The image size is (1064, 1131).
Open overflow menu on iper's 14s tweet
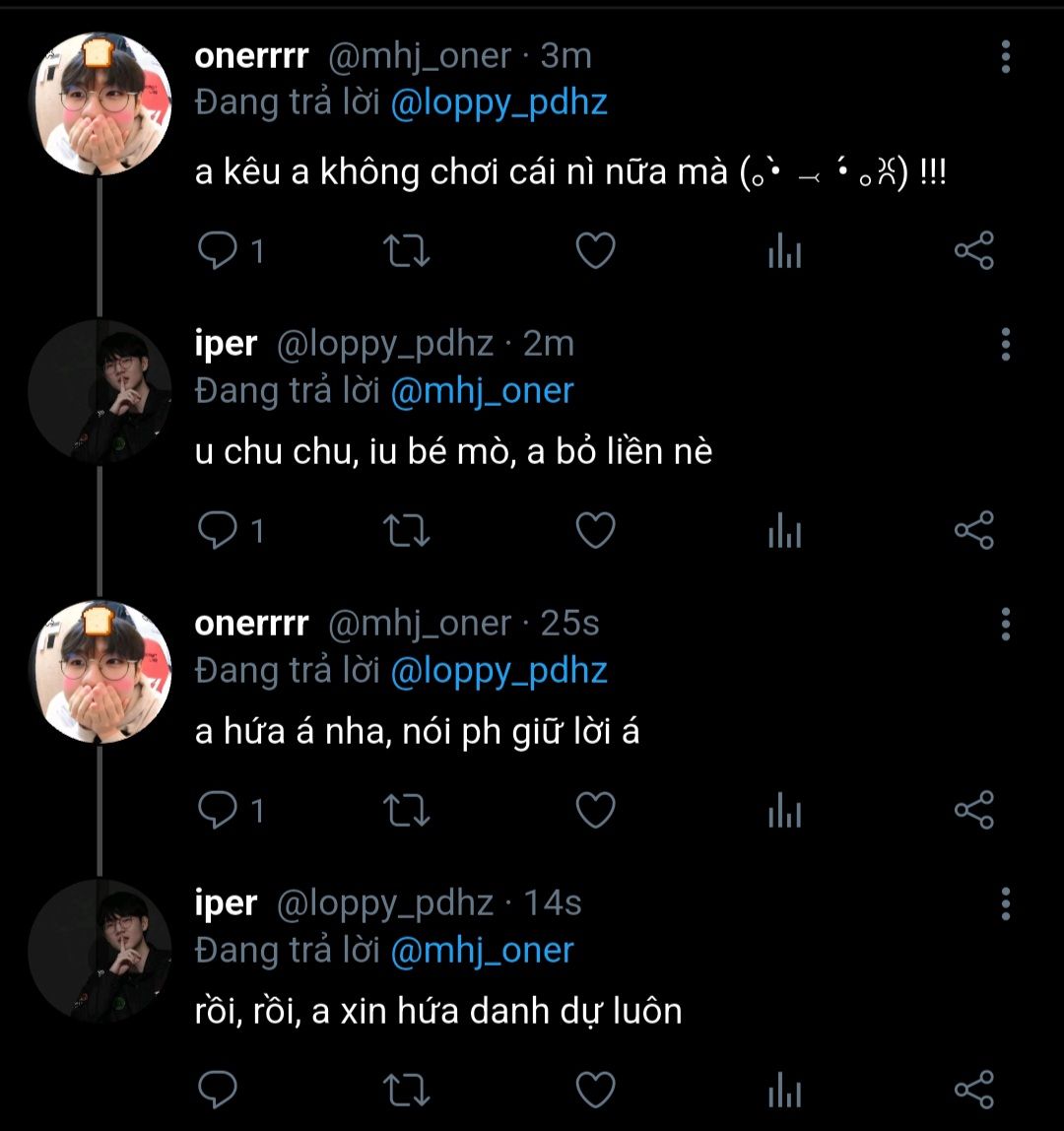coord(1005,903)
